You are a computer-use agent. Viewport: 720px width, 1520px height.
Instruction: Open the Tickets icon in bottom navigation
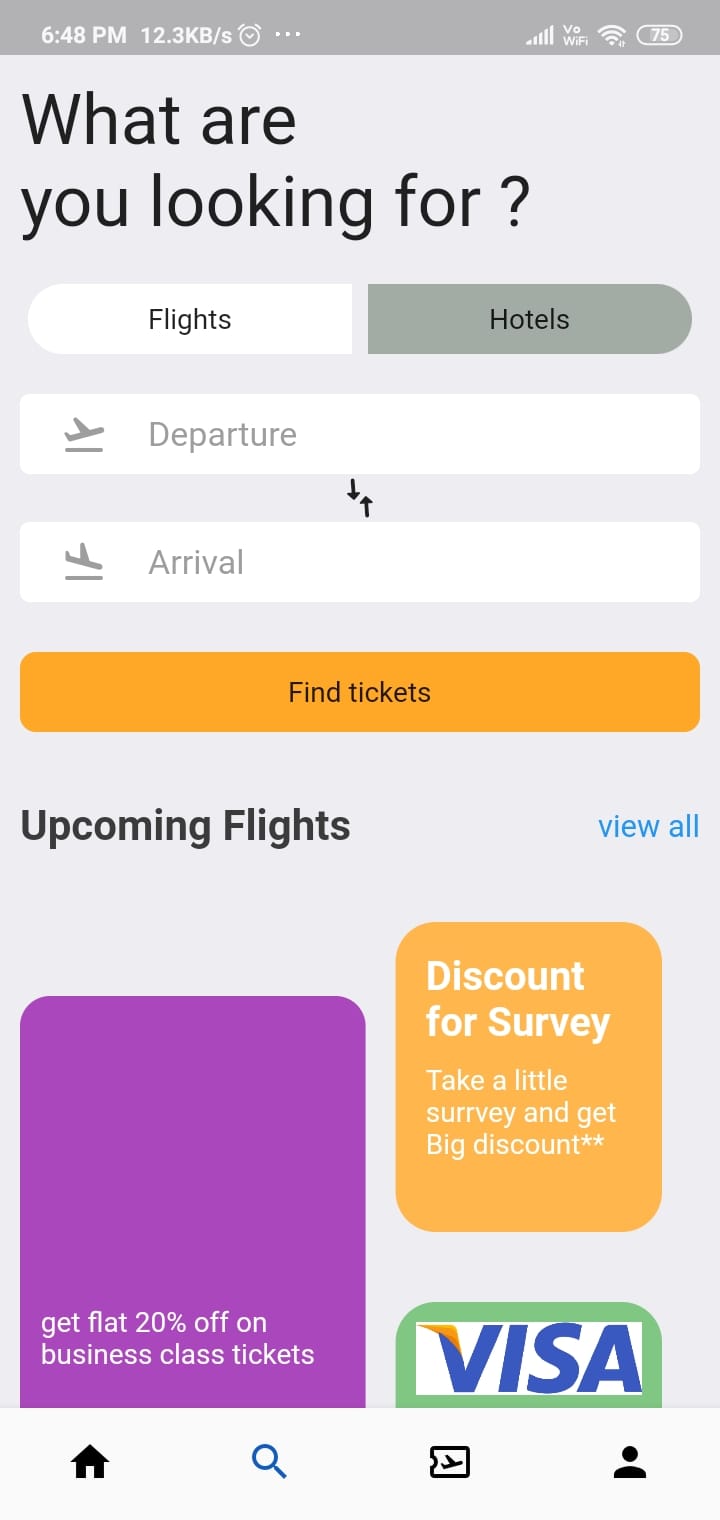[x=449, y=1462]
